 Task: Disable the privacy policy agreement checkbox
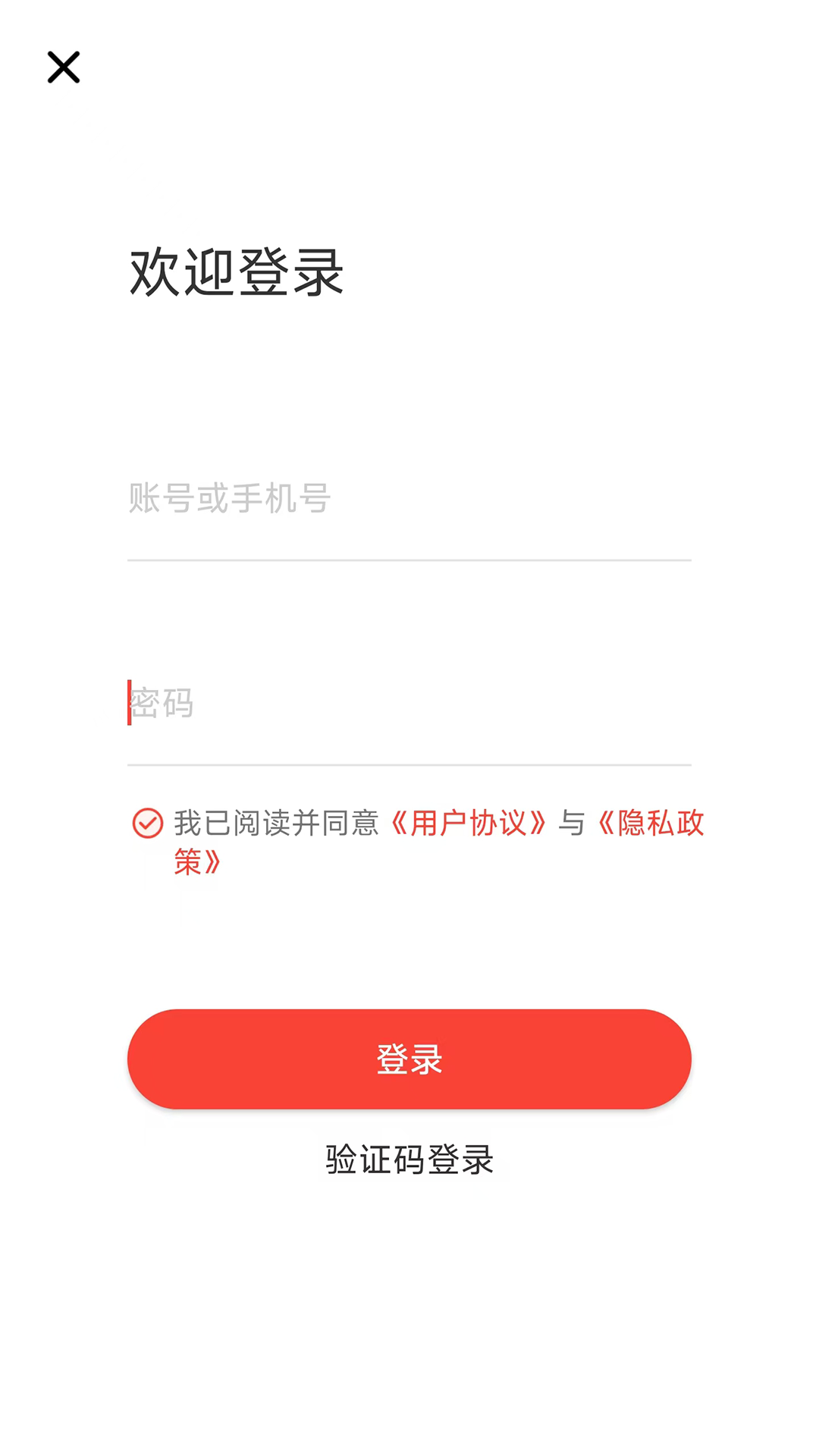click(149, 824)
